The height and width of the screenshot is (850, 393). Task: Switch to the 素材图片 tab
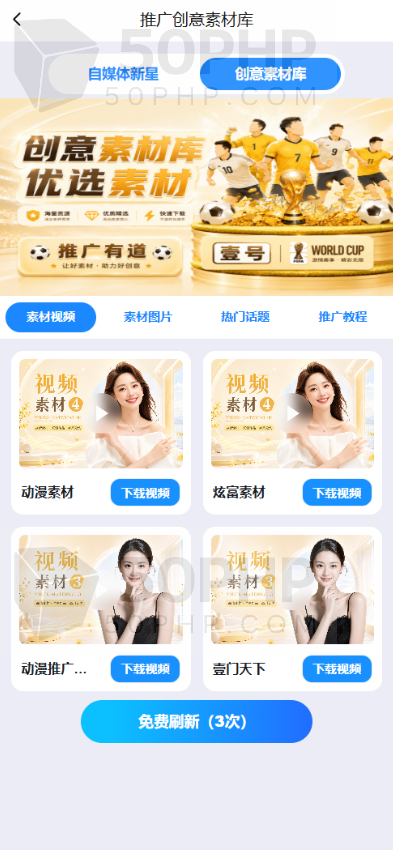click(x=148, y=317)
